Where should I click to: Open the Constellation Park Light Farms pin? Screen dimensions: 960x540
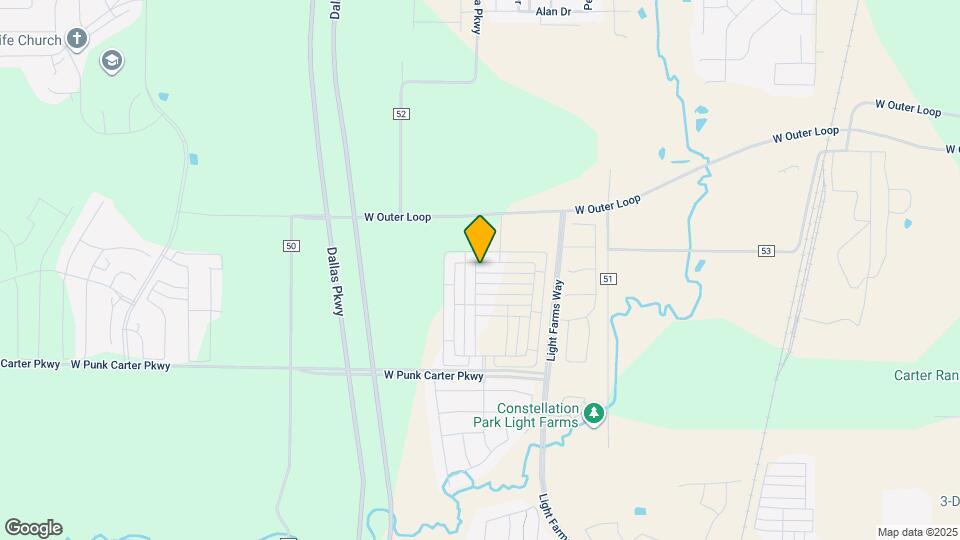pos(593,414)
